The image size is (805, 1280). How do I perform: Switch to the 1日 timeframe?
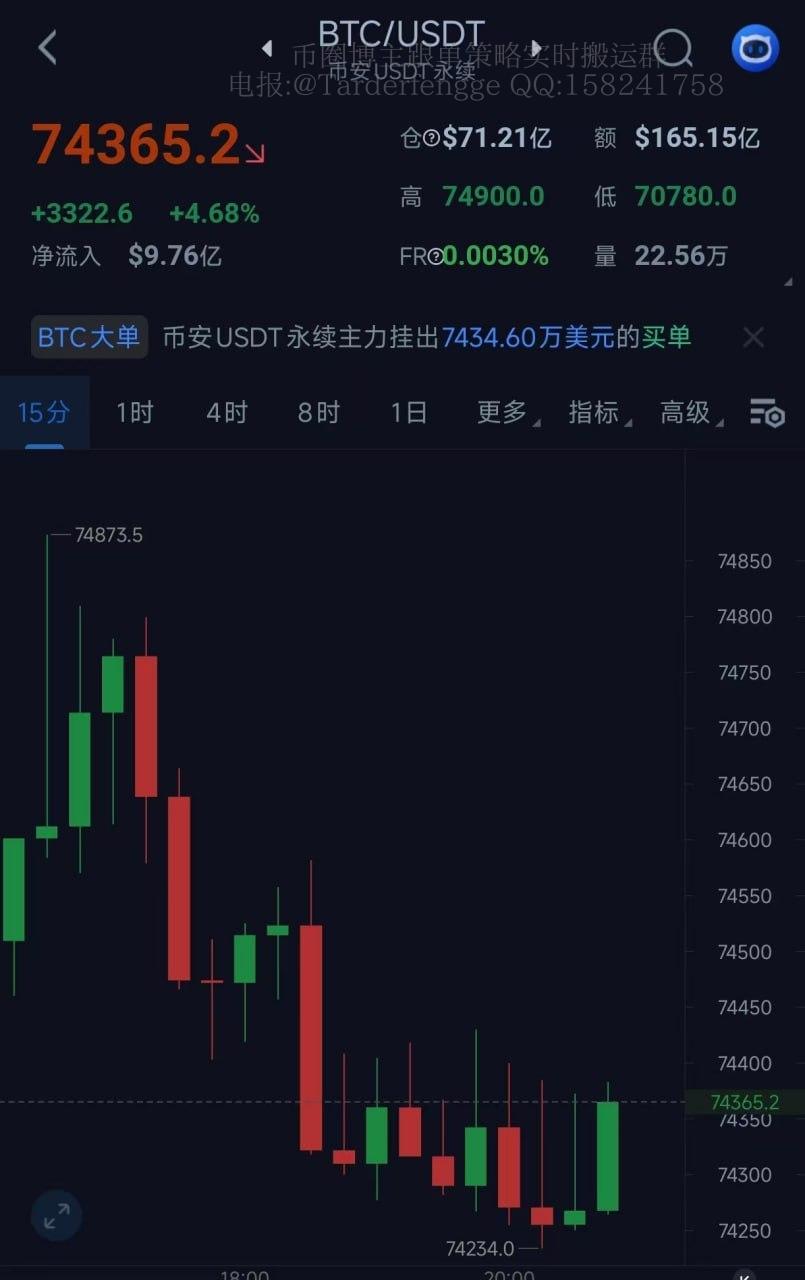coord(408,412)
